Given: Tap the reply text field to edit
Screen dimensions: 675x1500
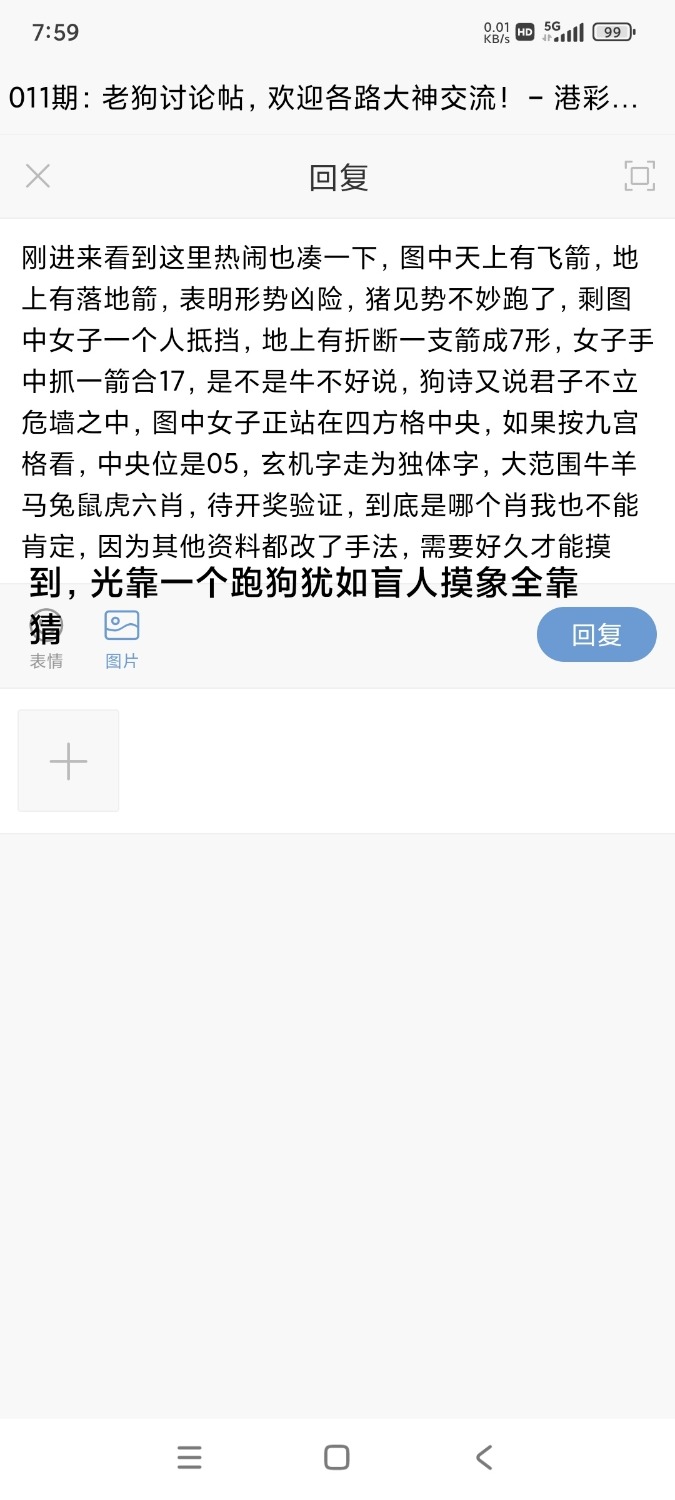Looking at the screenshot, I should click(337, 400).
